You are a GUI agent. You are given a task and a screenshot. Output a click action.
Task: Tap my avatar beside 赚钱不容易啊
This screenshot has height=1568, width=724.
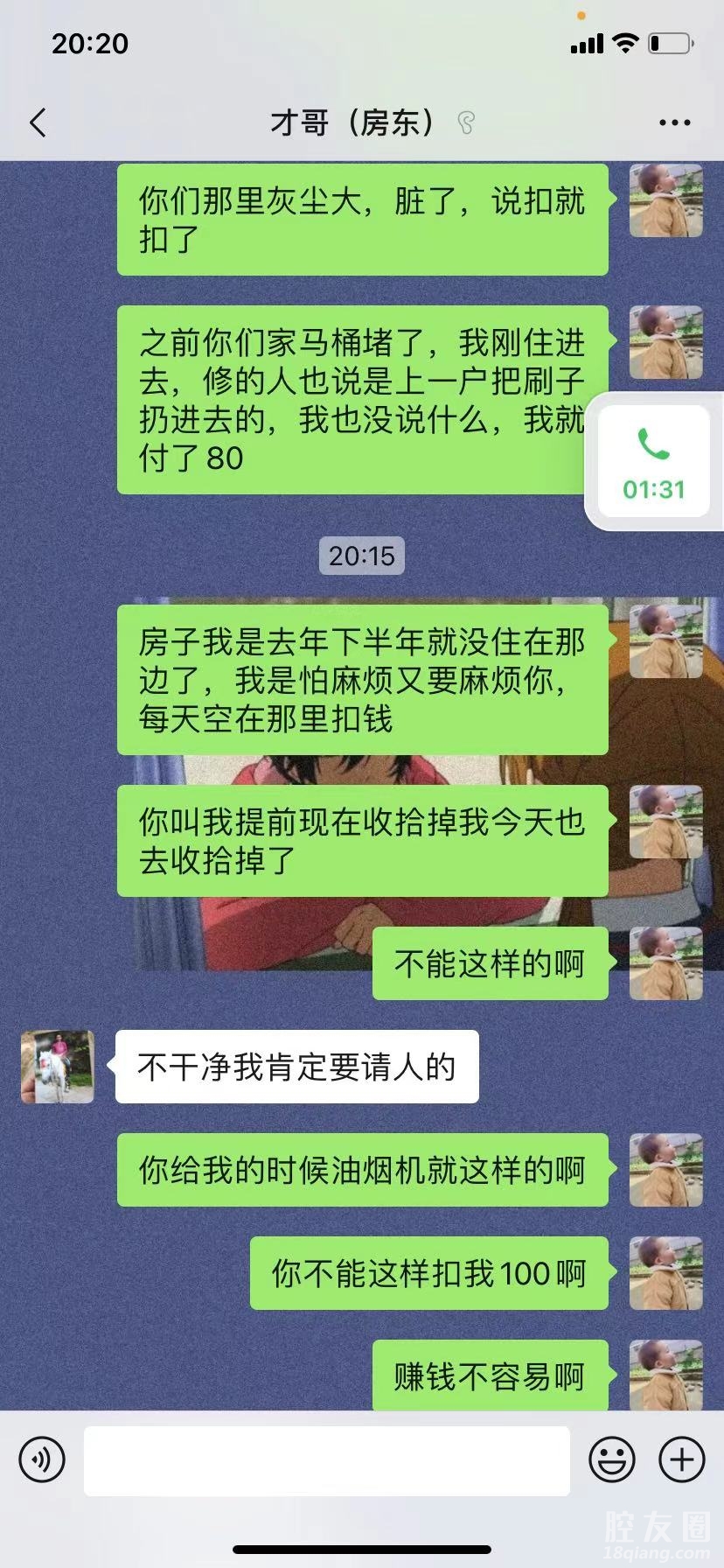click(x=666, y=1374)
